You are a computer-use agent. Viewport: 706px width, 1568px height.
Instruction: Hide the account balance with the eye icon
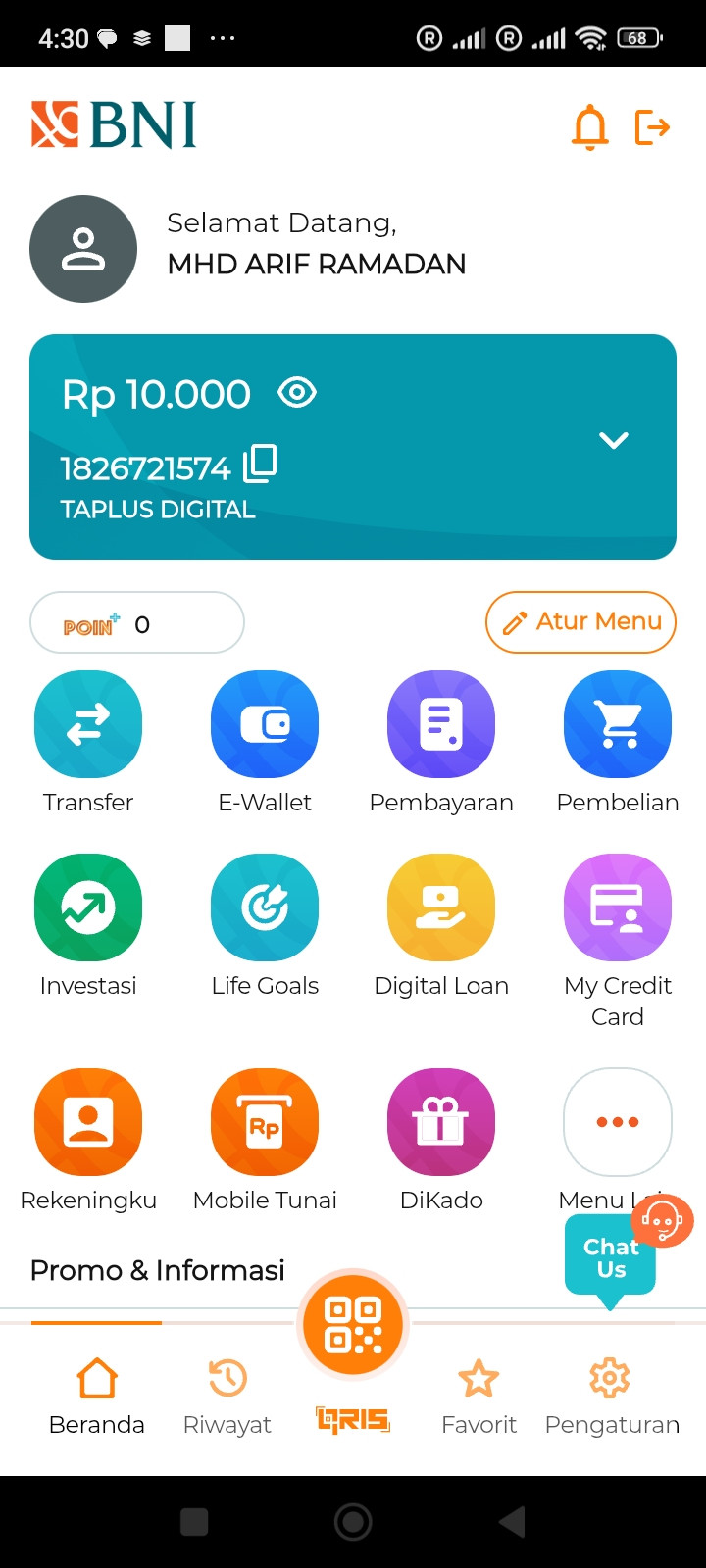point(297,393)
